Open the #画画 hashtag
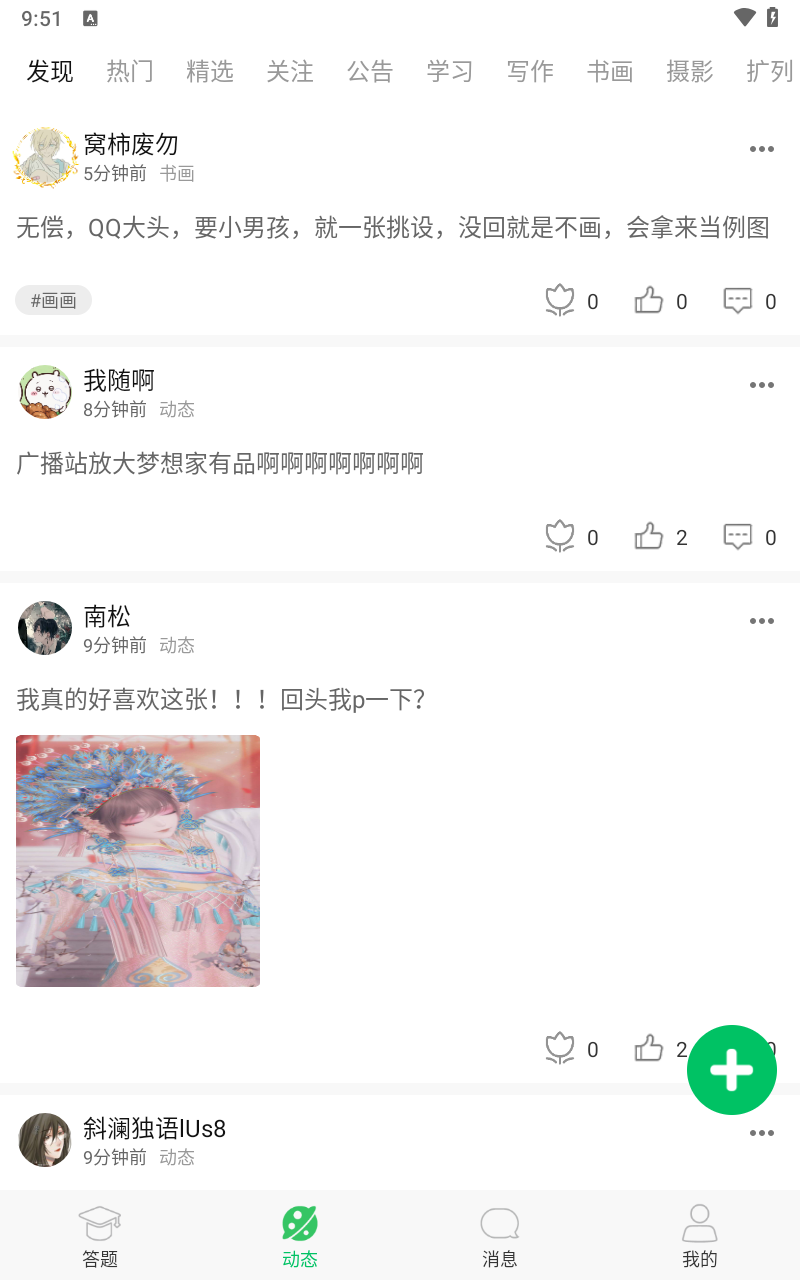 tap(53, 300)
